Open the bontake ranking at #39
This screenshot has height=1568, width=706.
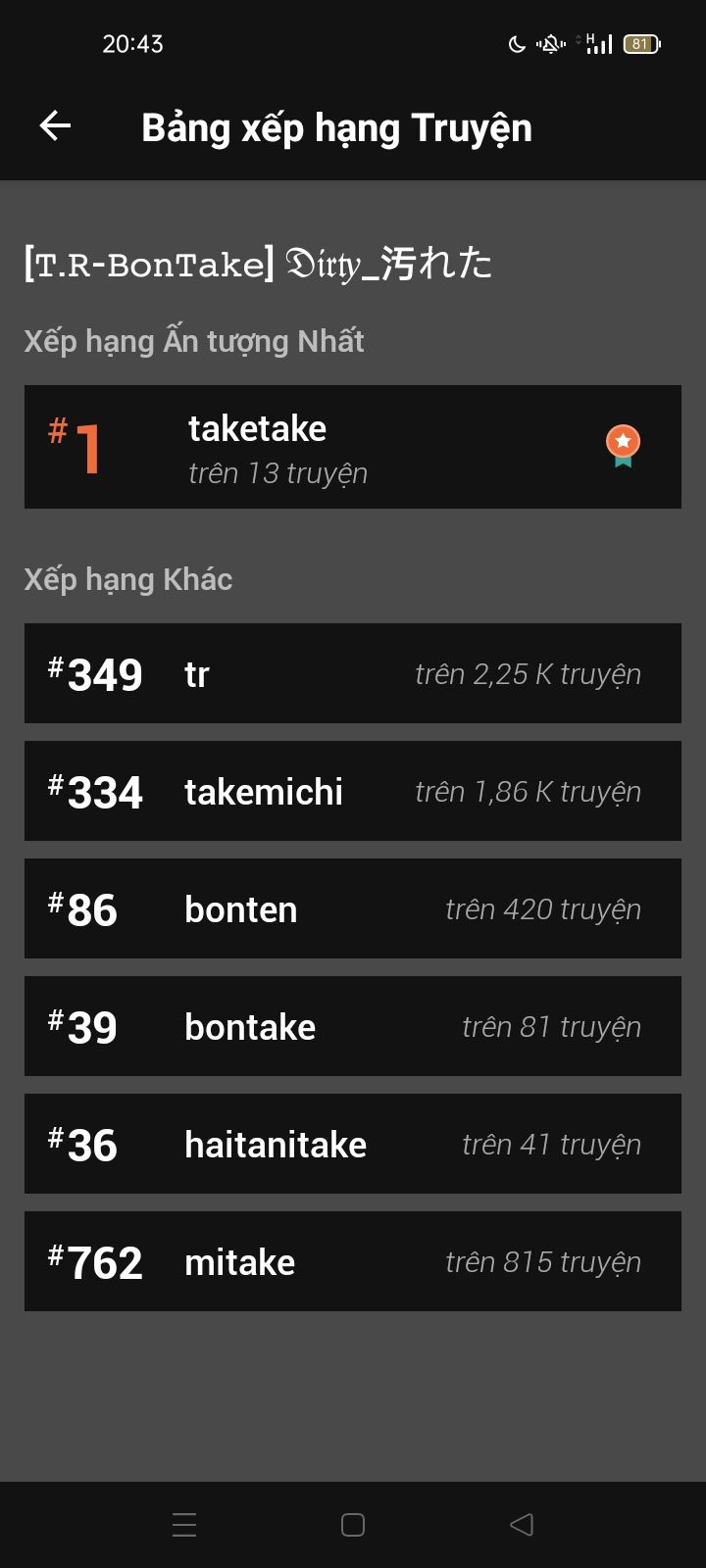[353, 1026]
